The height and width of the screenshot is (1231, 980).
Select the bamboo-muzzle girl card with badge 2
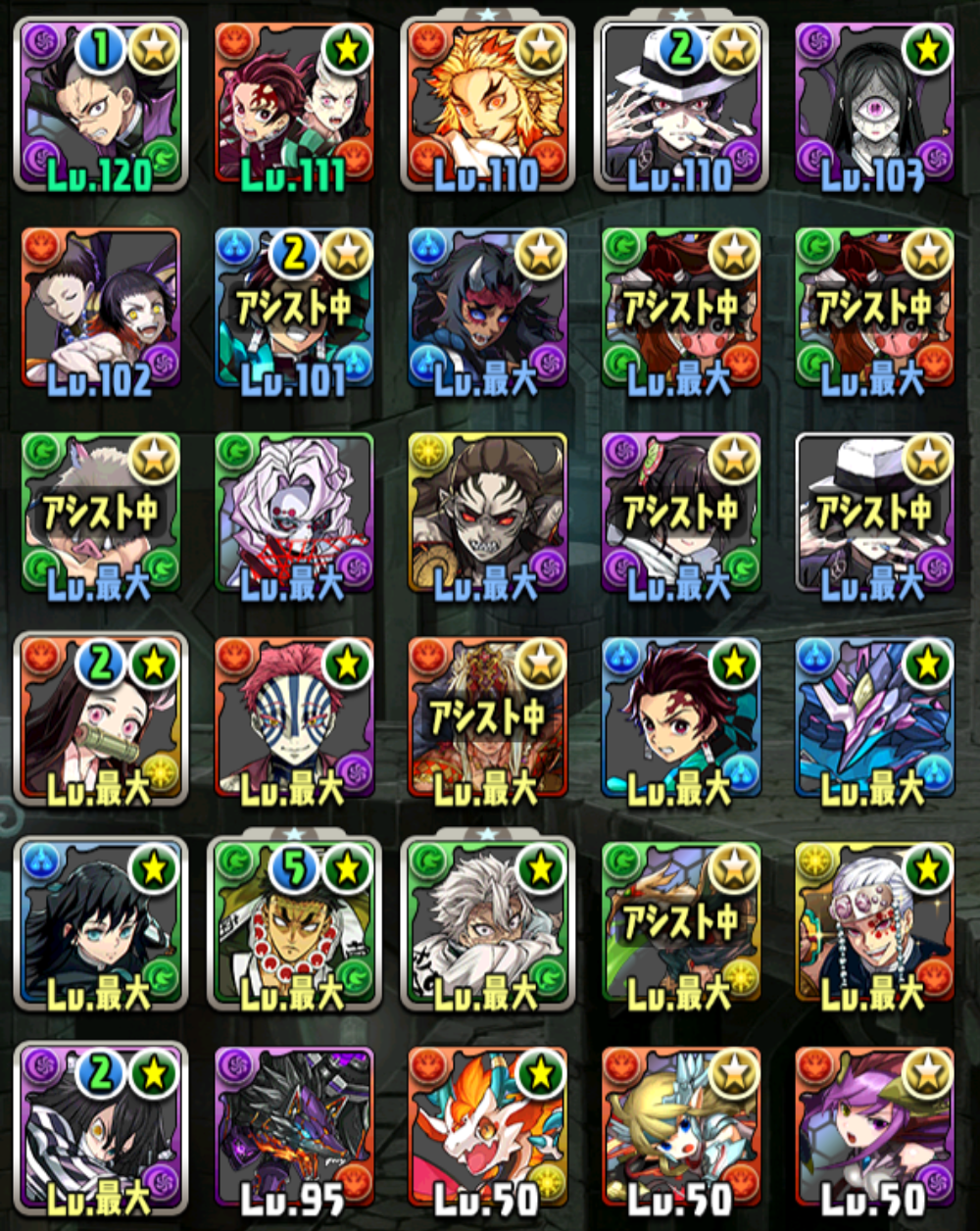point(100,718)
